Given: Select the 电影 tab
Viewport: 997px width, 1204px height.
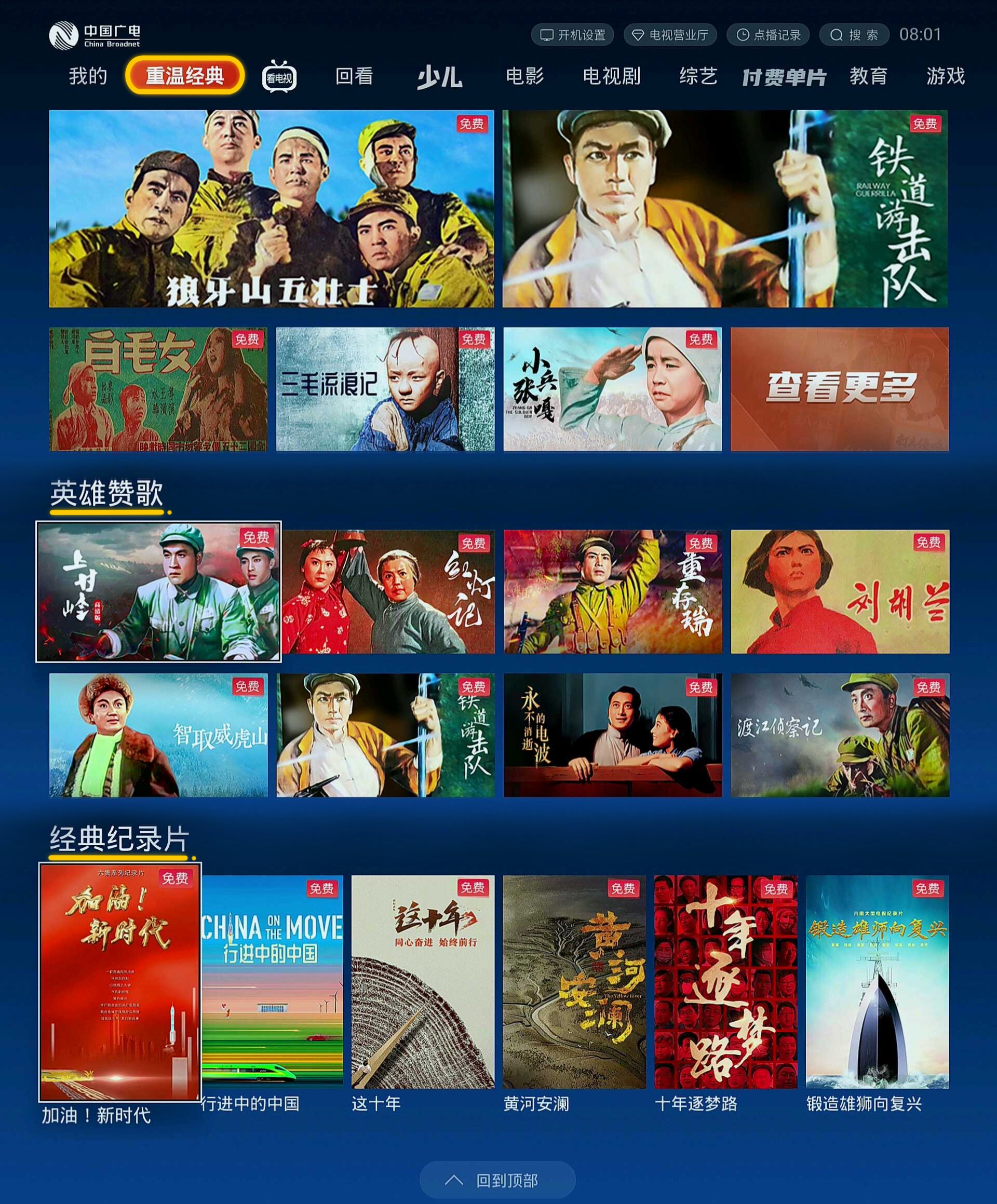Looking at the screenshot, I should [524, 76].
